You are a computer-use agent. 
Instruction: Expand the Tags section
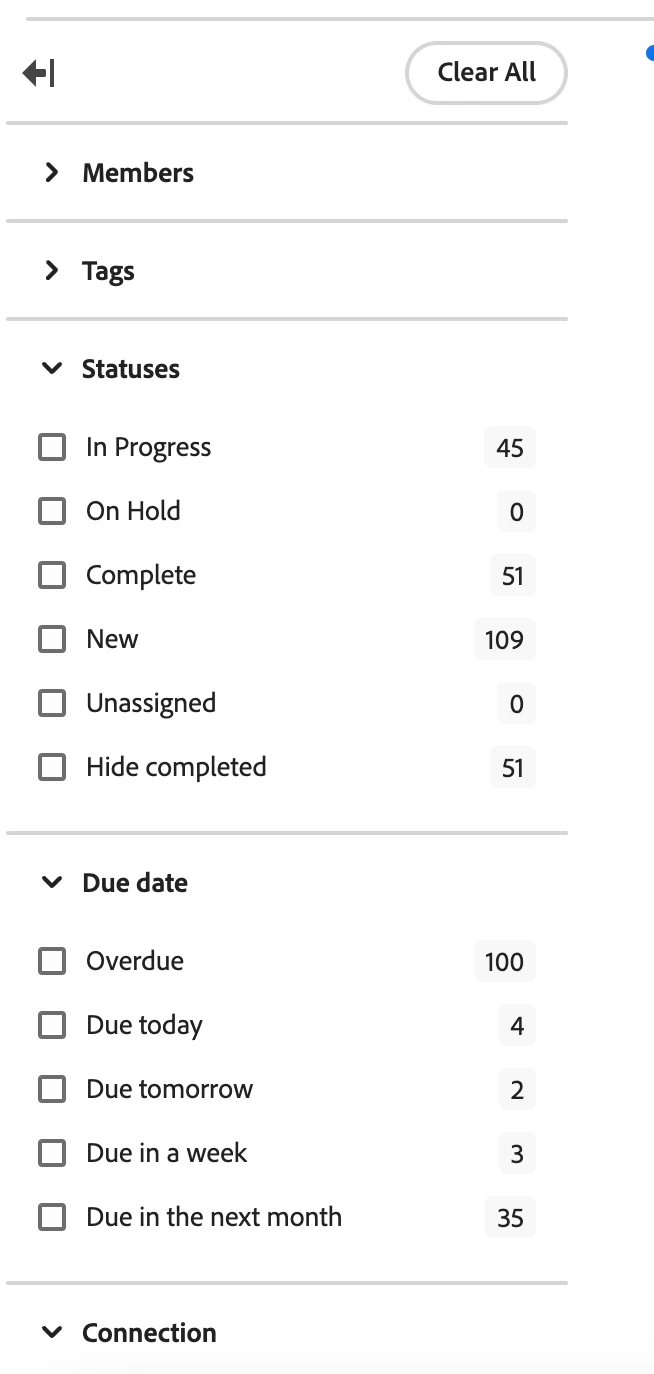[52, 271]
